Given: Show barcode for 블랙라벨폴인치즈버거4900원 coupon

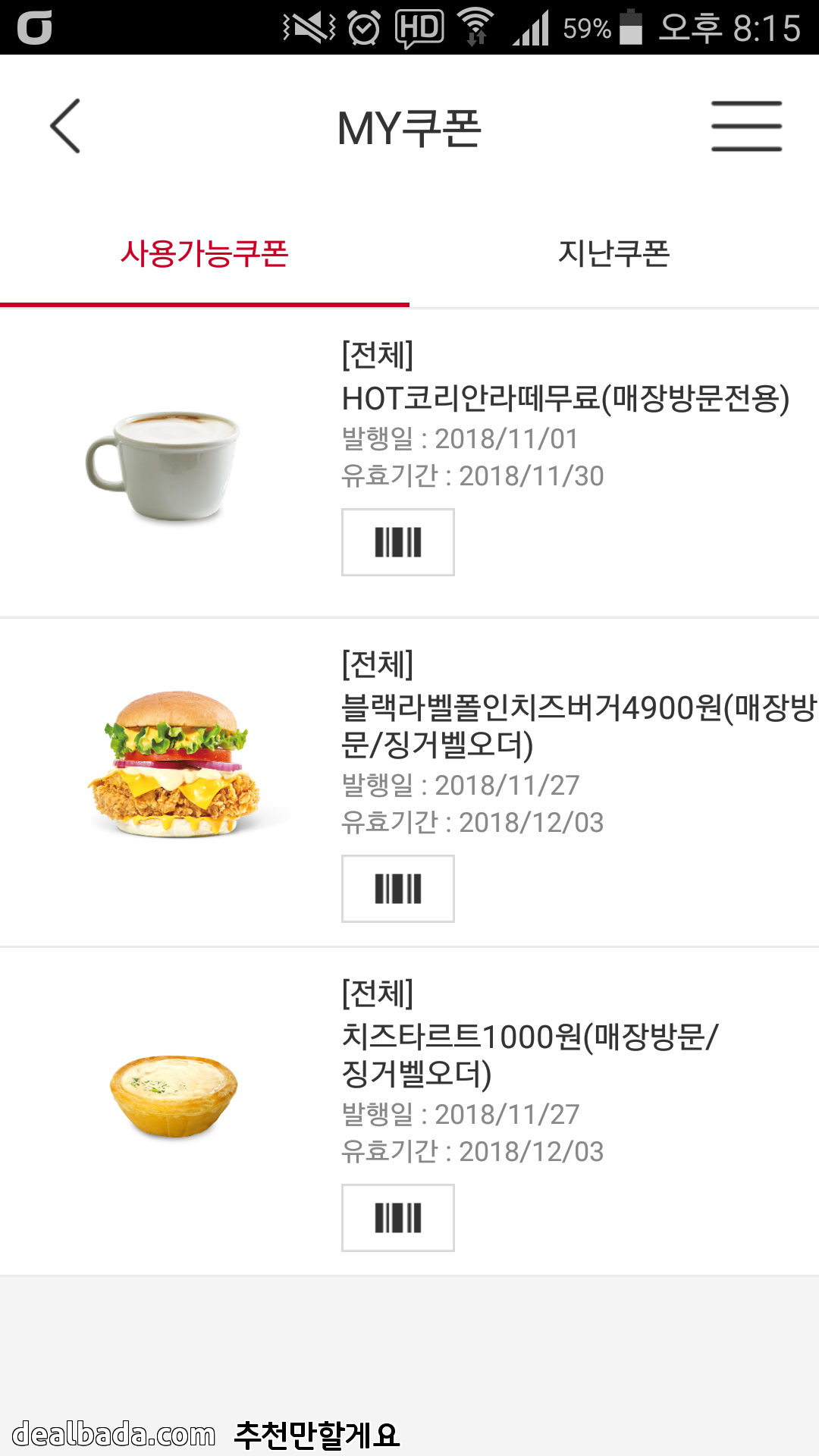Looking at the screenshot, I should click(397, 889).
